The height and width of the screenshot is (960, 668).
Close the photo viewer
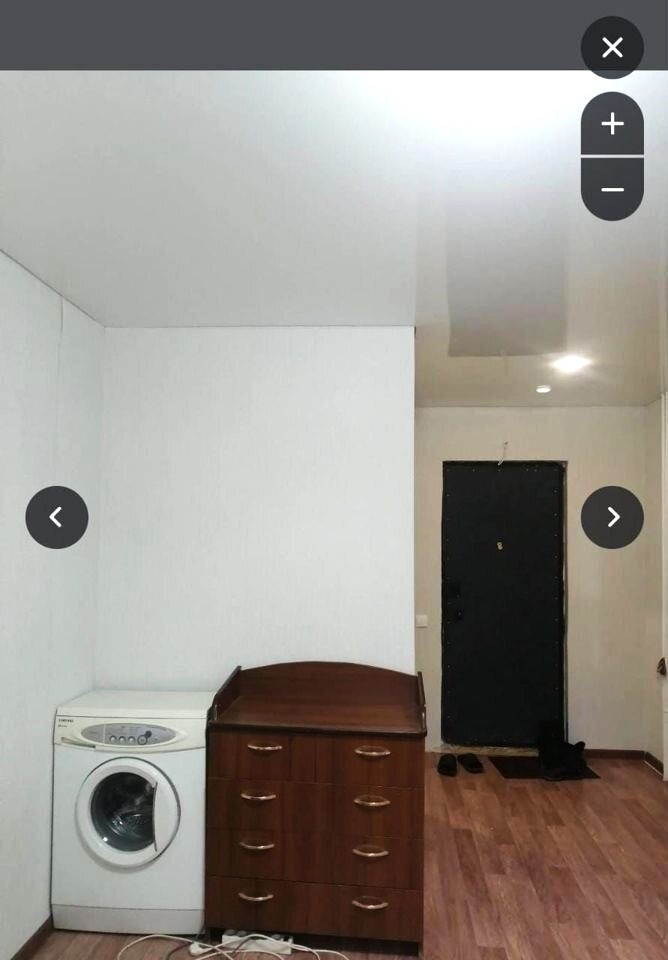[612, 47]
